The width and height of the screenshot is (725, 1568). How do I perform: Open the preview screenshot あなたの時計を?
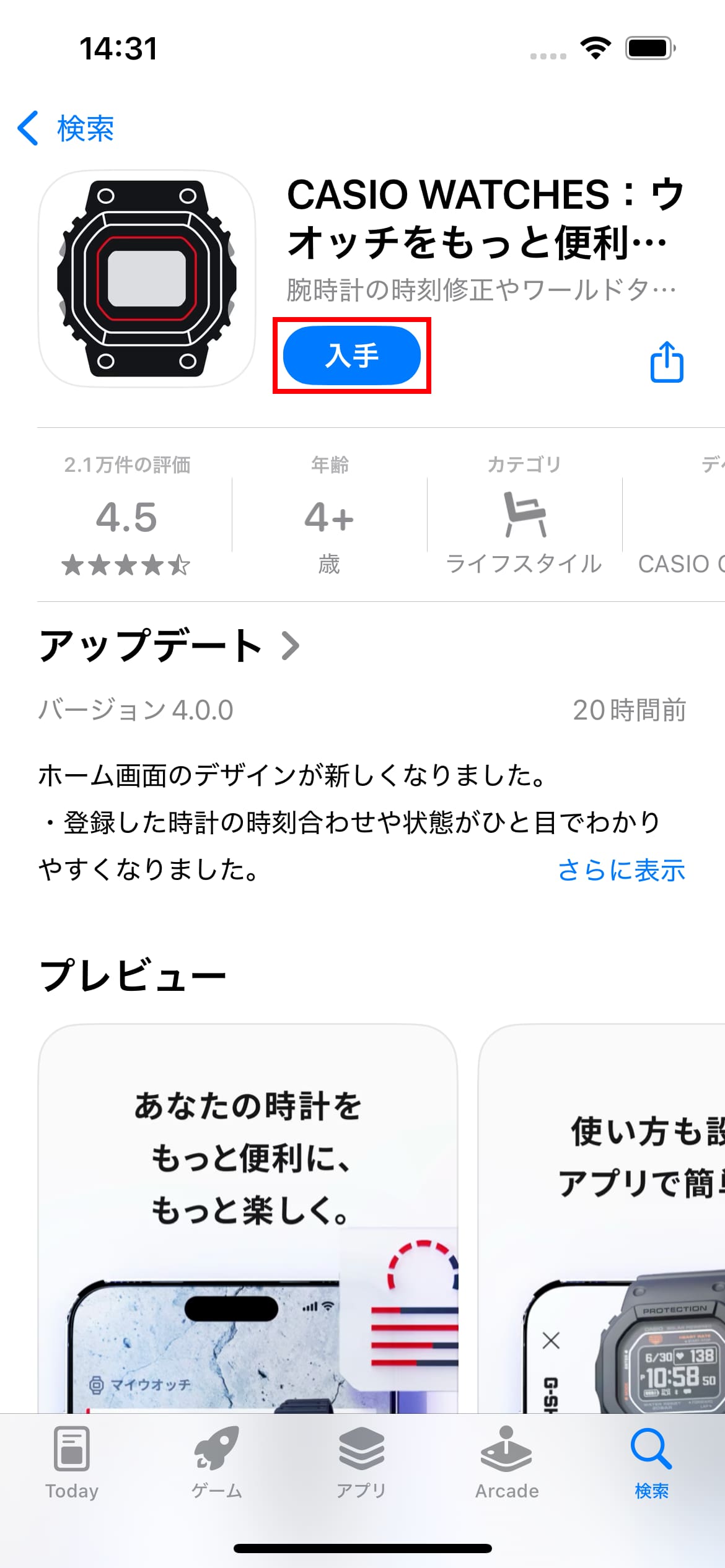point(248,1214)
